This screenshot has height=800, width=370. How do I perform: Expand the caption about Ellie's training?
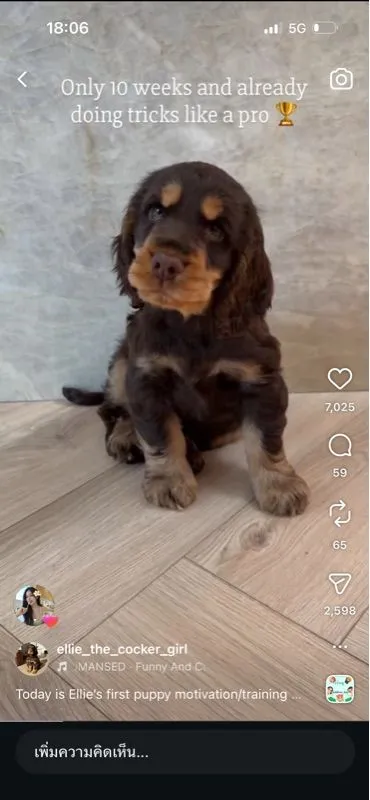pos(158,694)
